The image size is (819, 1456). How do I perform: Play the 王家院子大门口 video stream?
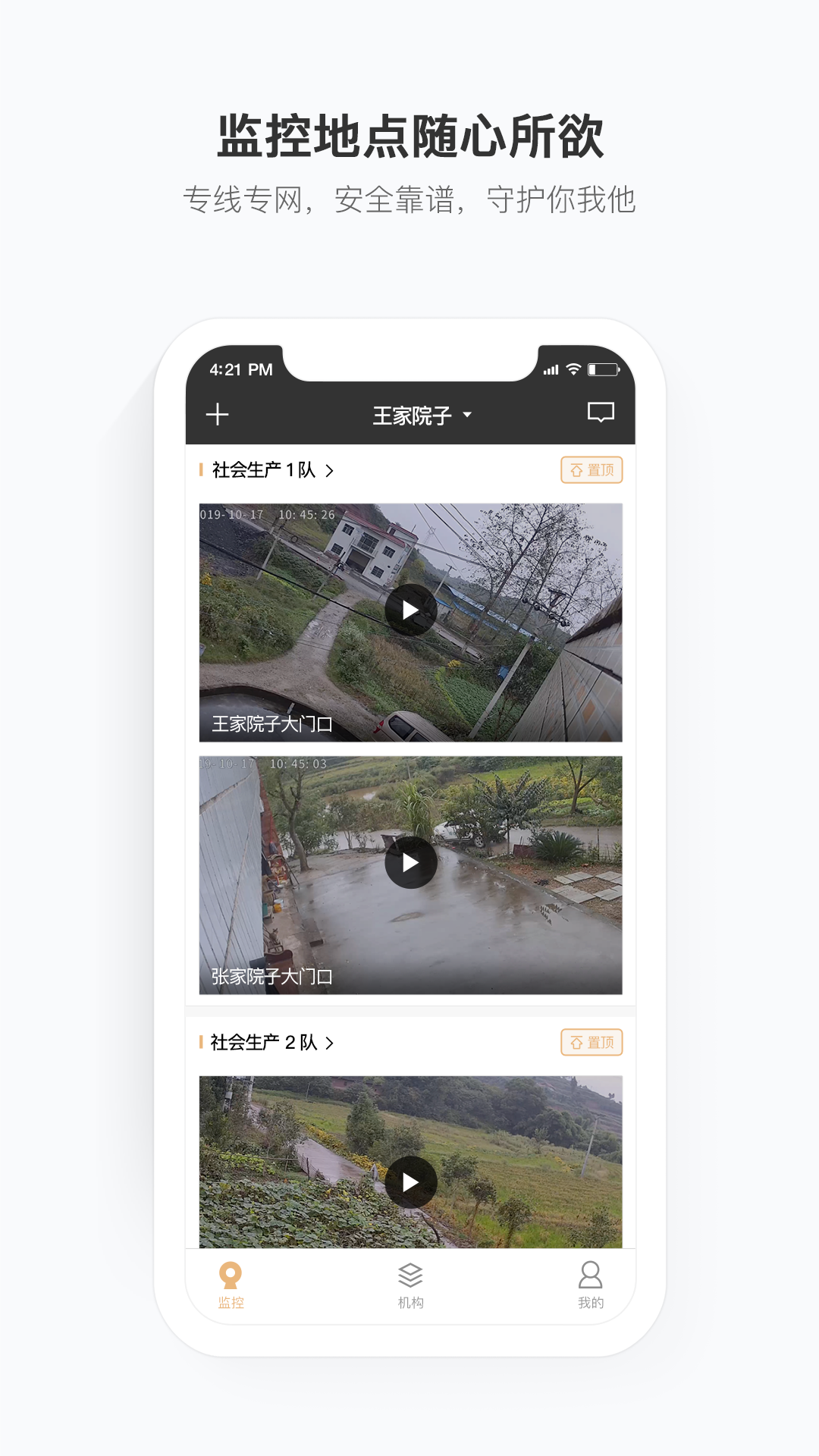[410, 608]
